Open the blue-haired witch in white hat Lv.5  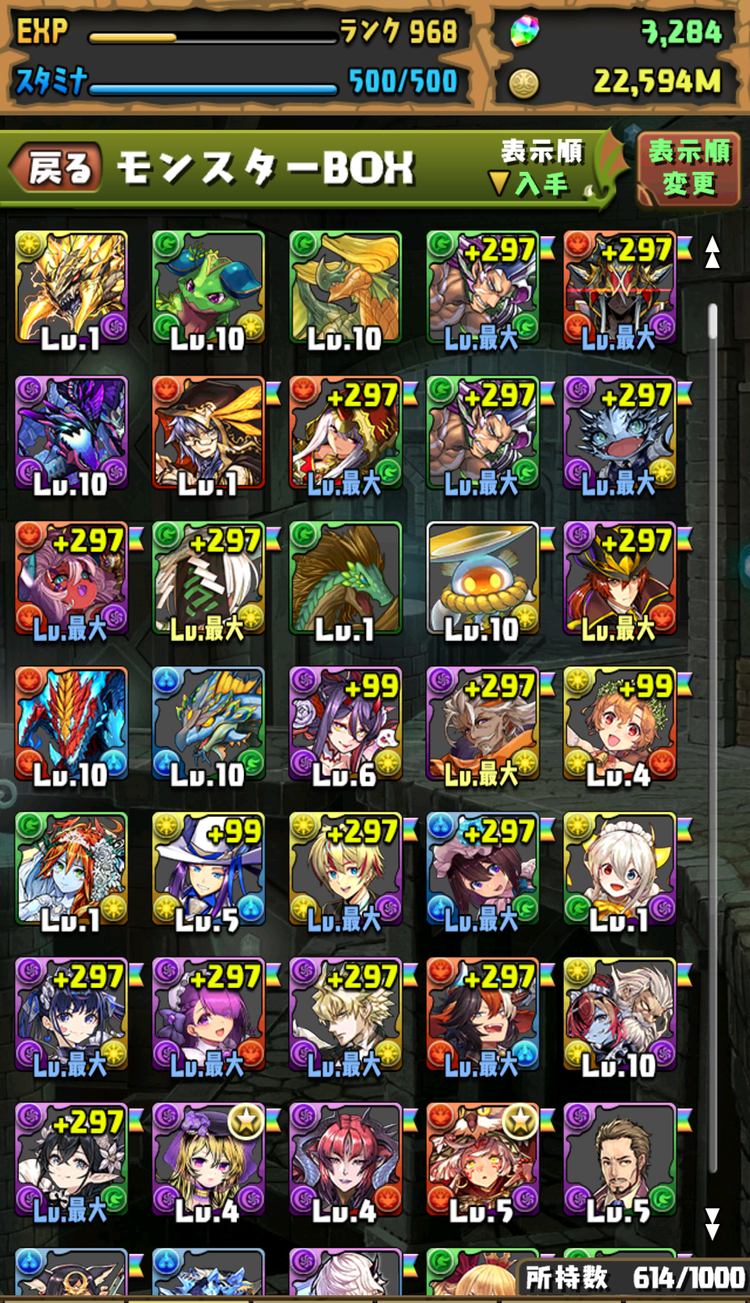coord(208,868)
